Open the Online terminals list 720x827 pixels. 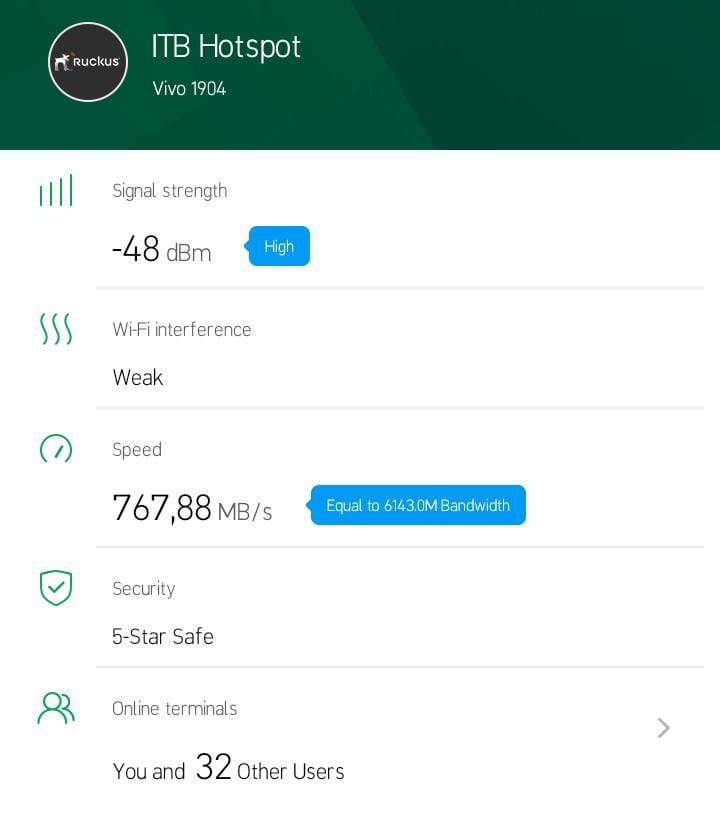(663, 728)
